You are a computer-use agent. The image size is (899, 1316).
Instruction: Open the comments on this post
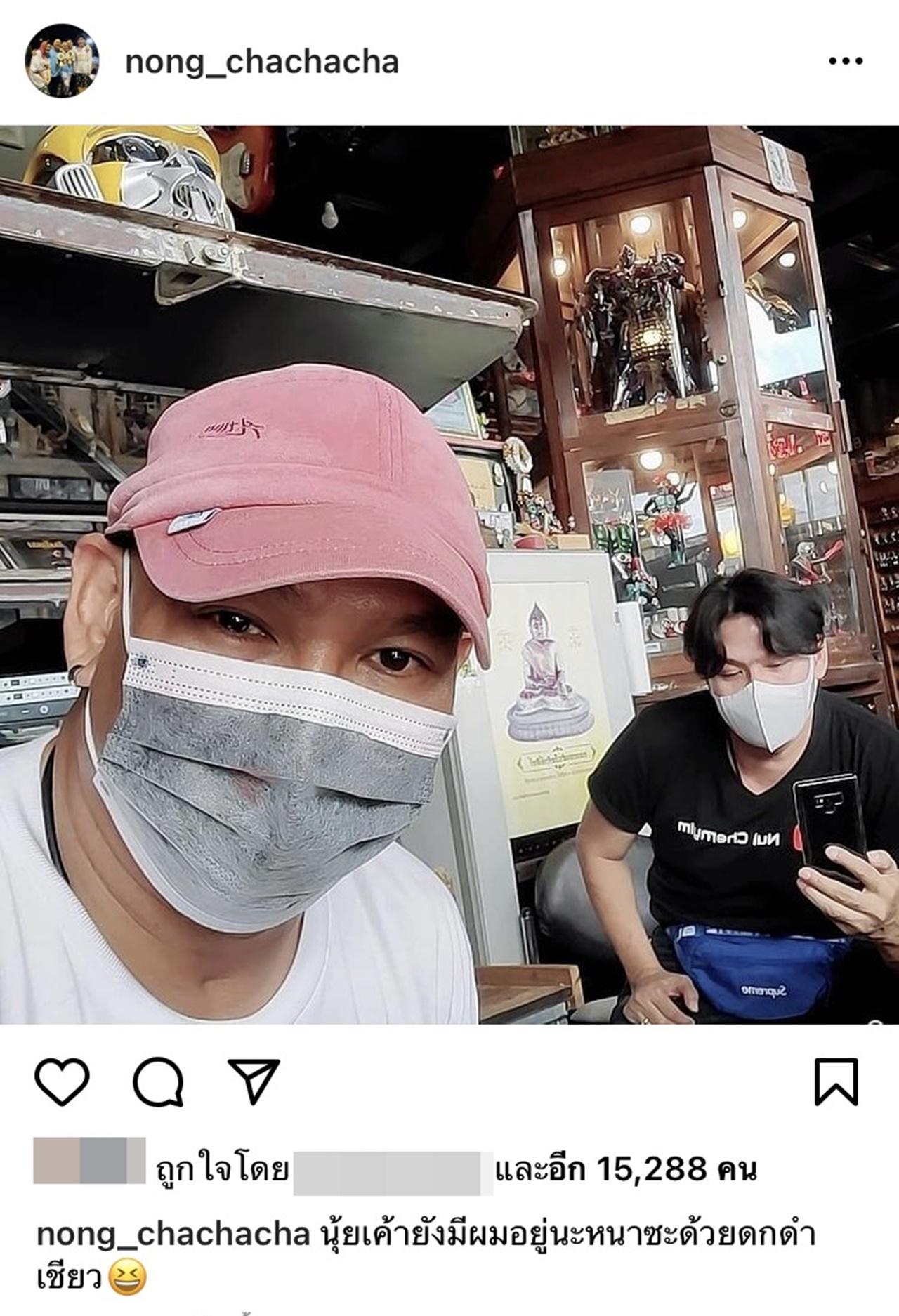(159, 1081)
